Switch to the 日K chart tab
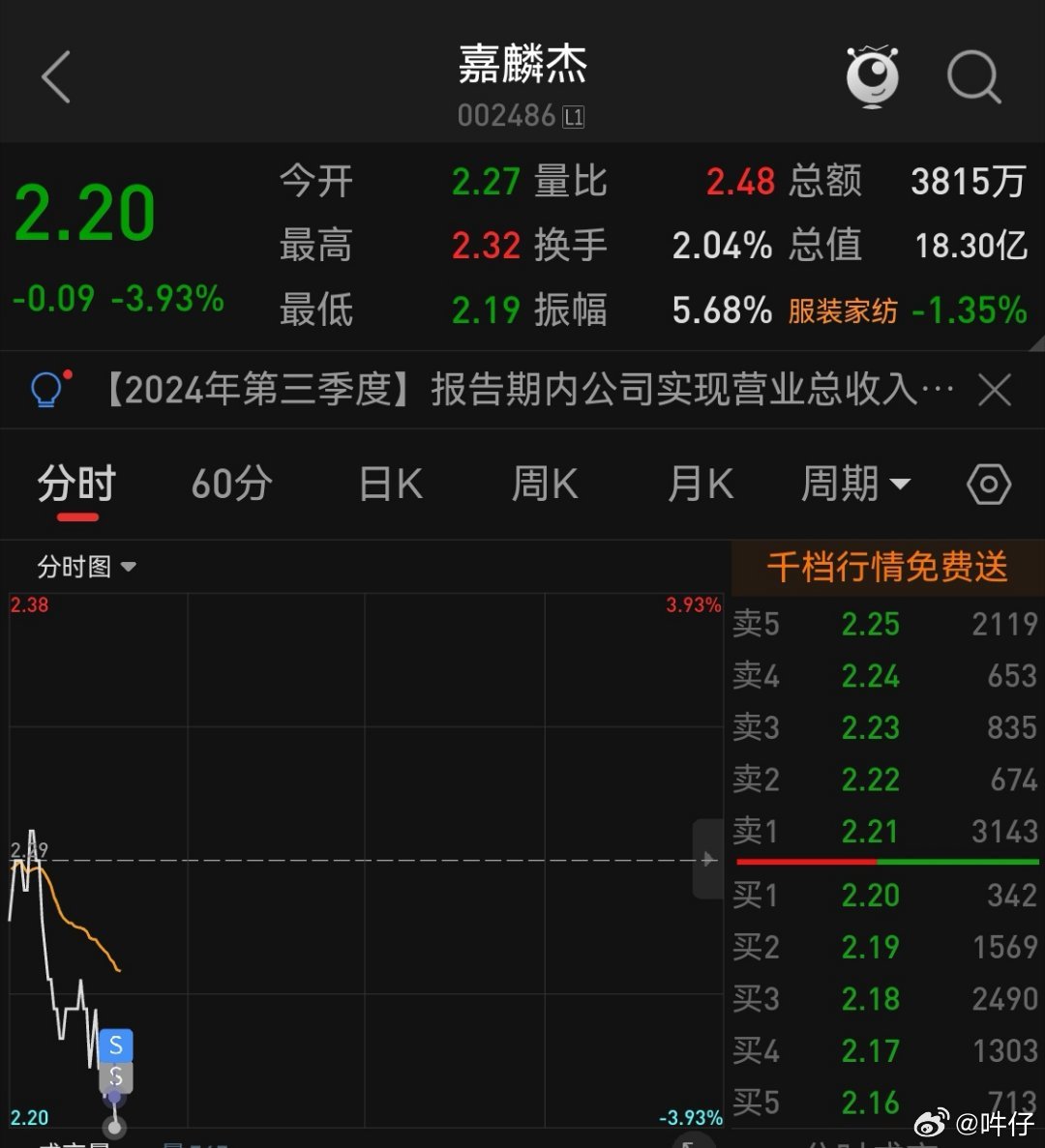Viewport: 1045px width, 1148px height. pos(391,484)
